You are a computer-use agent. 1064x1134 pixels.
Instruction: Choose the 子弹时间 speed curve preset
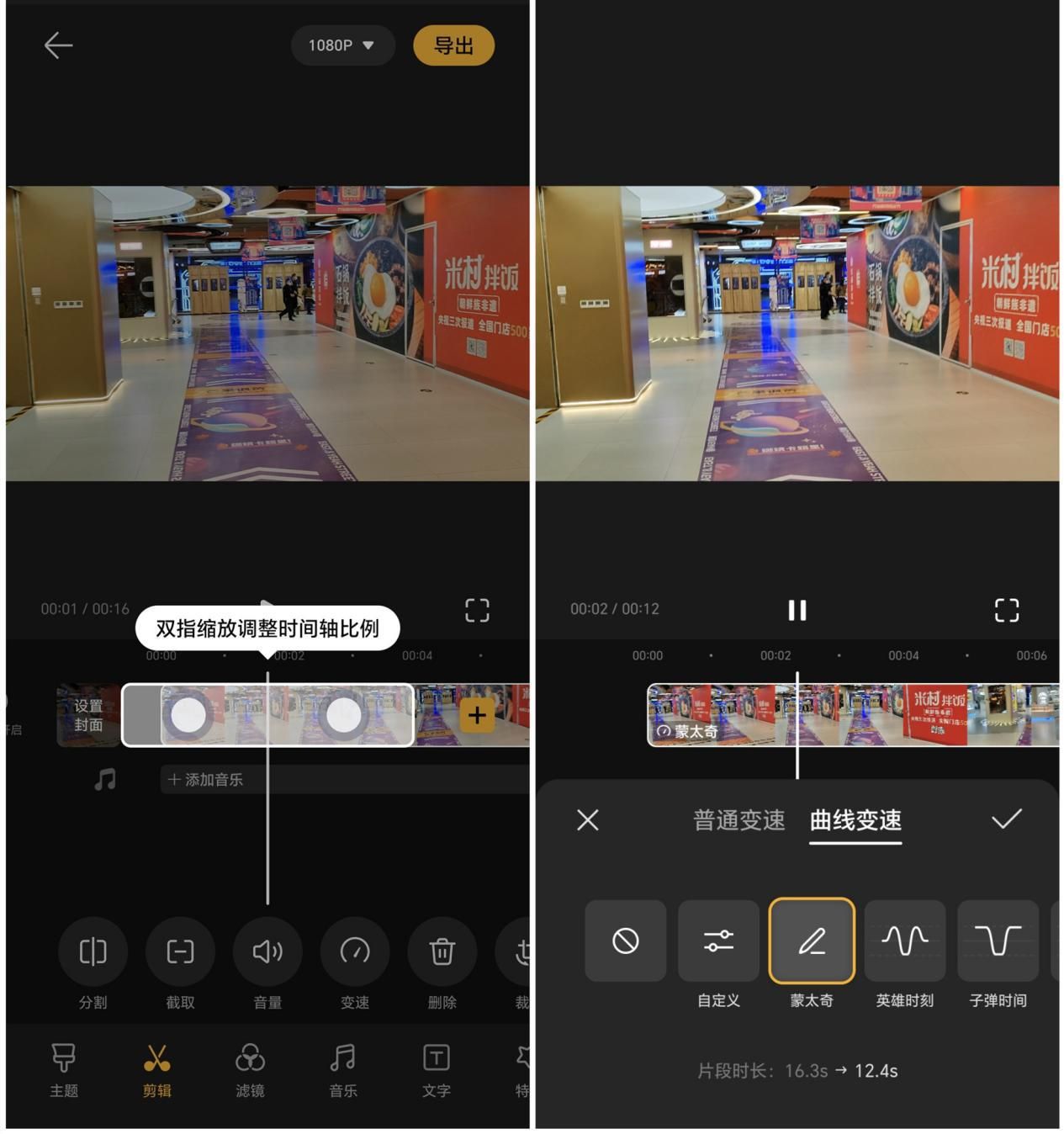pos(998,941)
